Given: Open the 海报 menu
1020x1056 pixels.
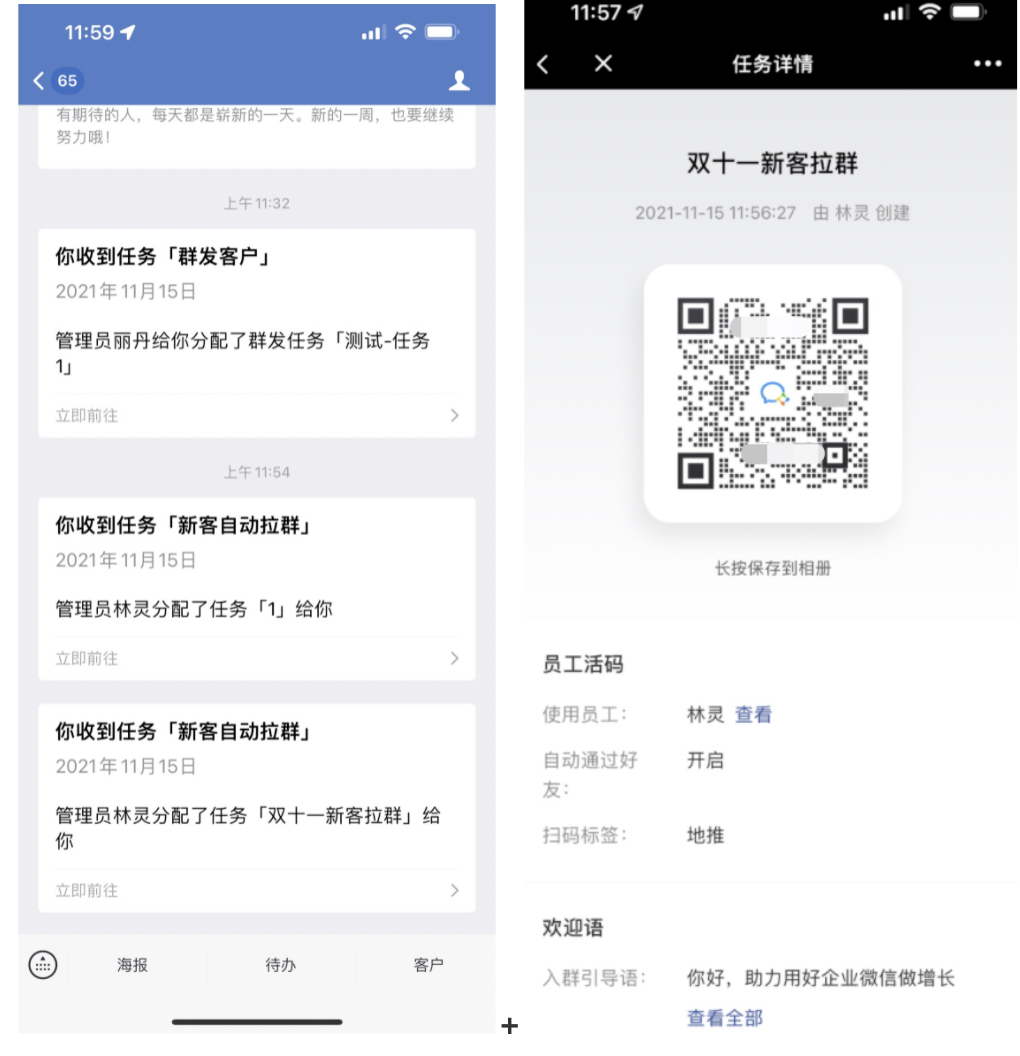Looking at the screenshot, I should click(132, 965).
